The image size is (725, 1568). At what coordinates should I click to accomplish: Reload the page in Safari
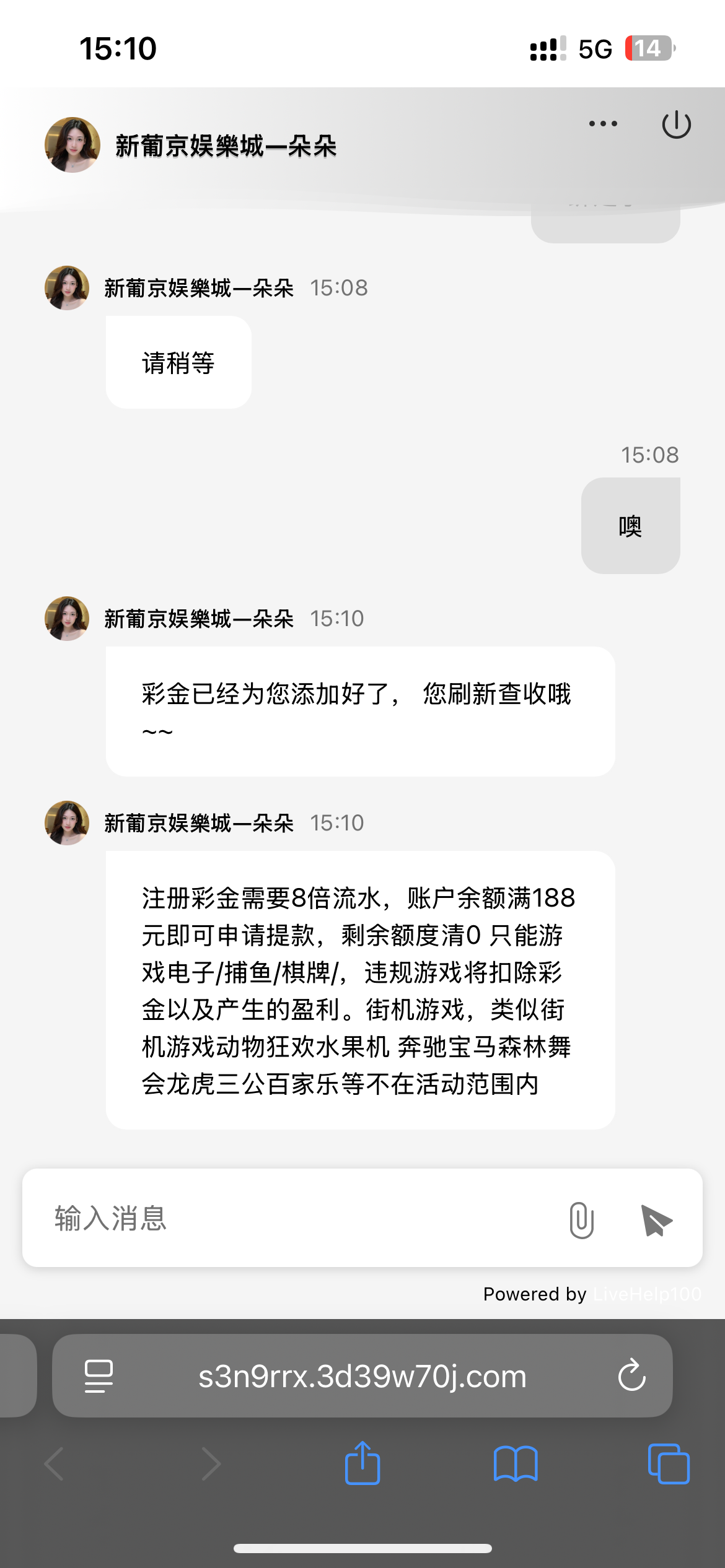(x=631, y=1376)
